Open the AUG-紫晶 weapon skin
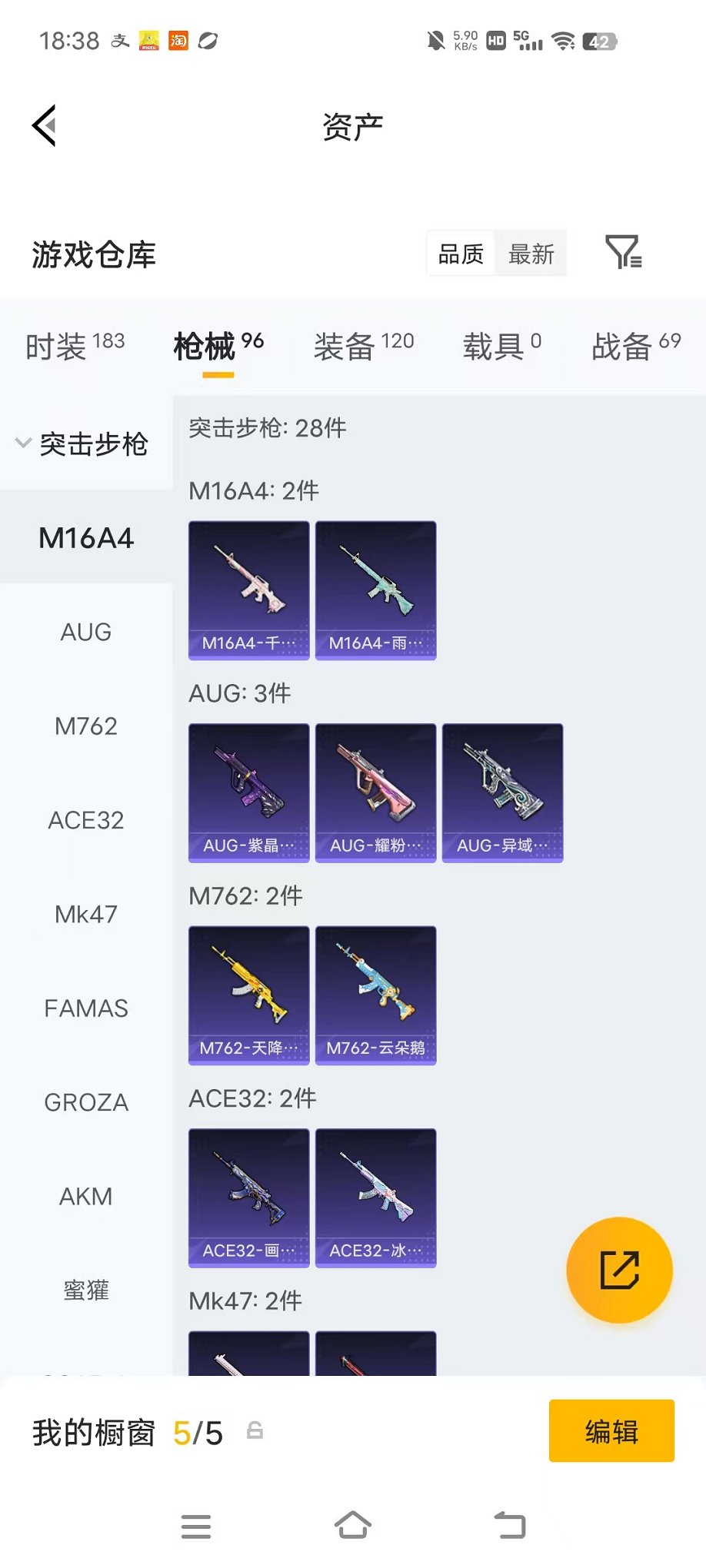 pos(248,792)
